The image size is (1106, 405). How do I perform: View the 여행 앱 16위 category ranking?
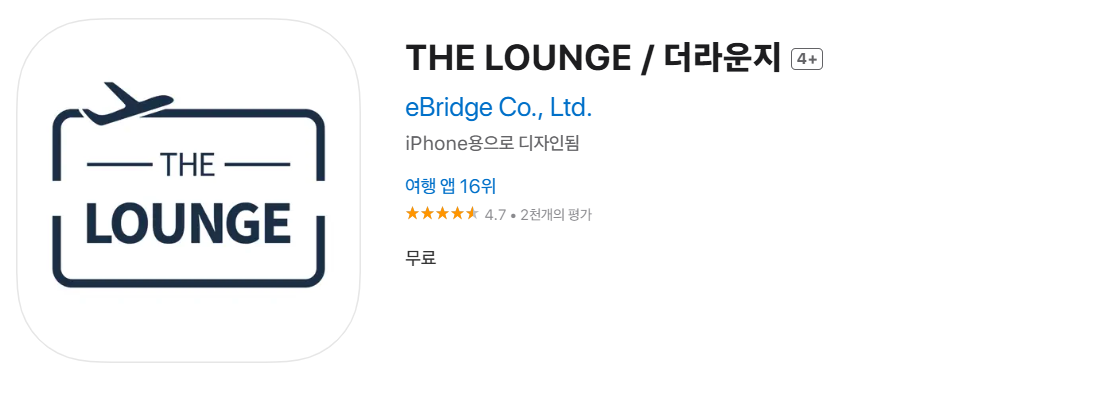(450, 186)
